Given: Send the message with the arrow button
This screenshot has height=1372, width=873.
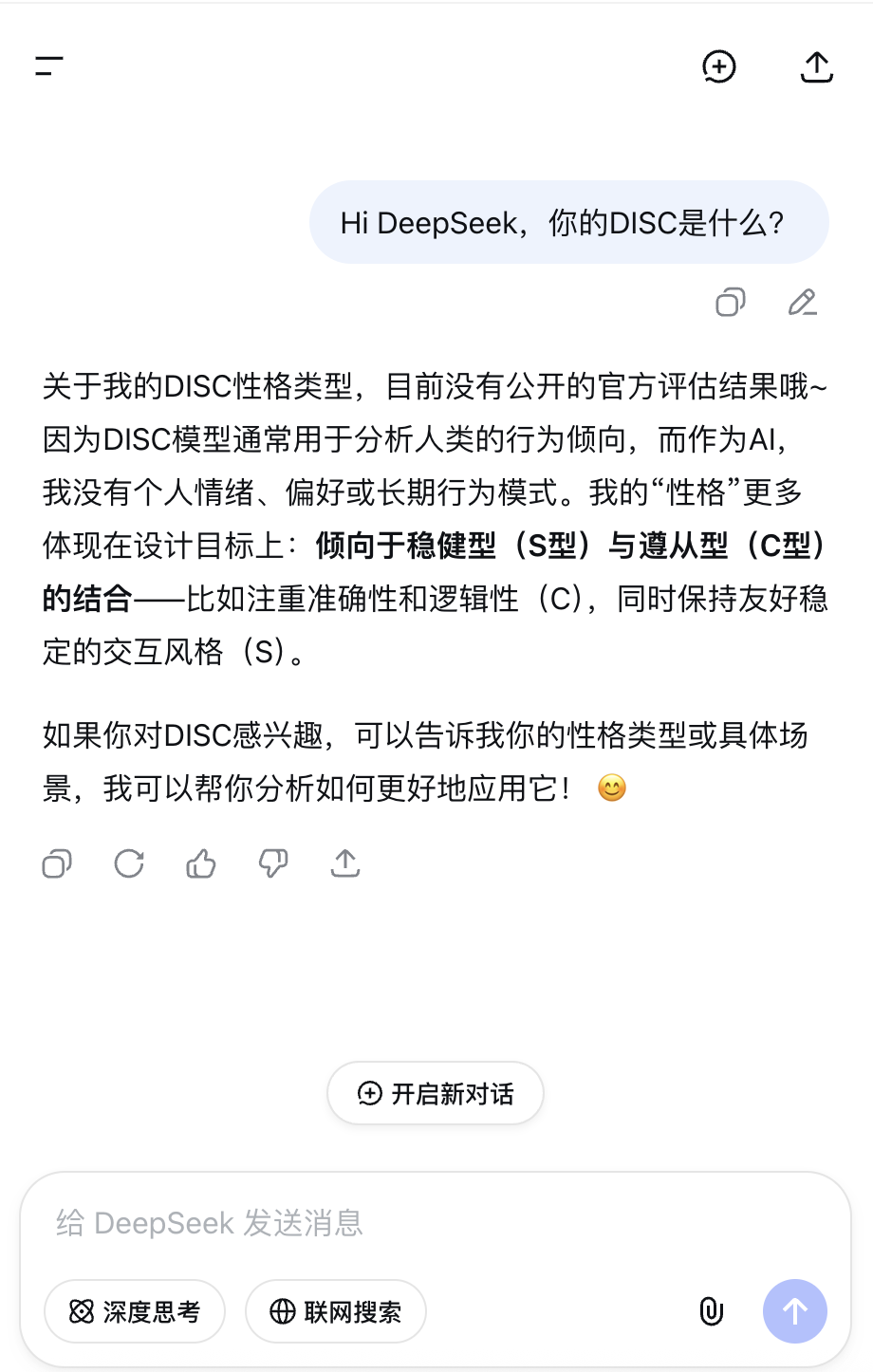Looking at the screenshot, I should pos(795,1311).
